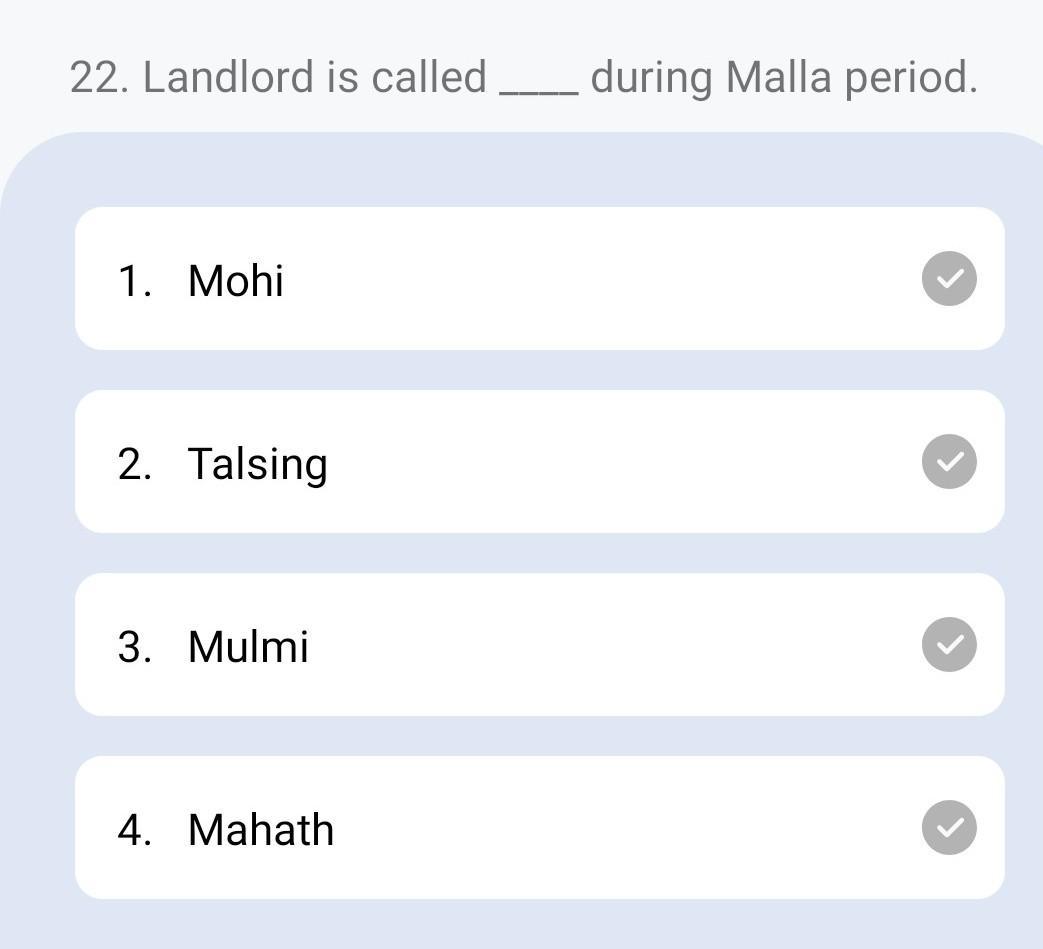
Task: Choose Talsing as the answer
Action: (x=539, y=462)
